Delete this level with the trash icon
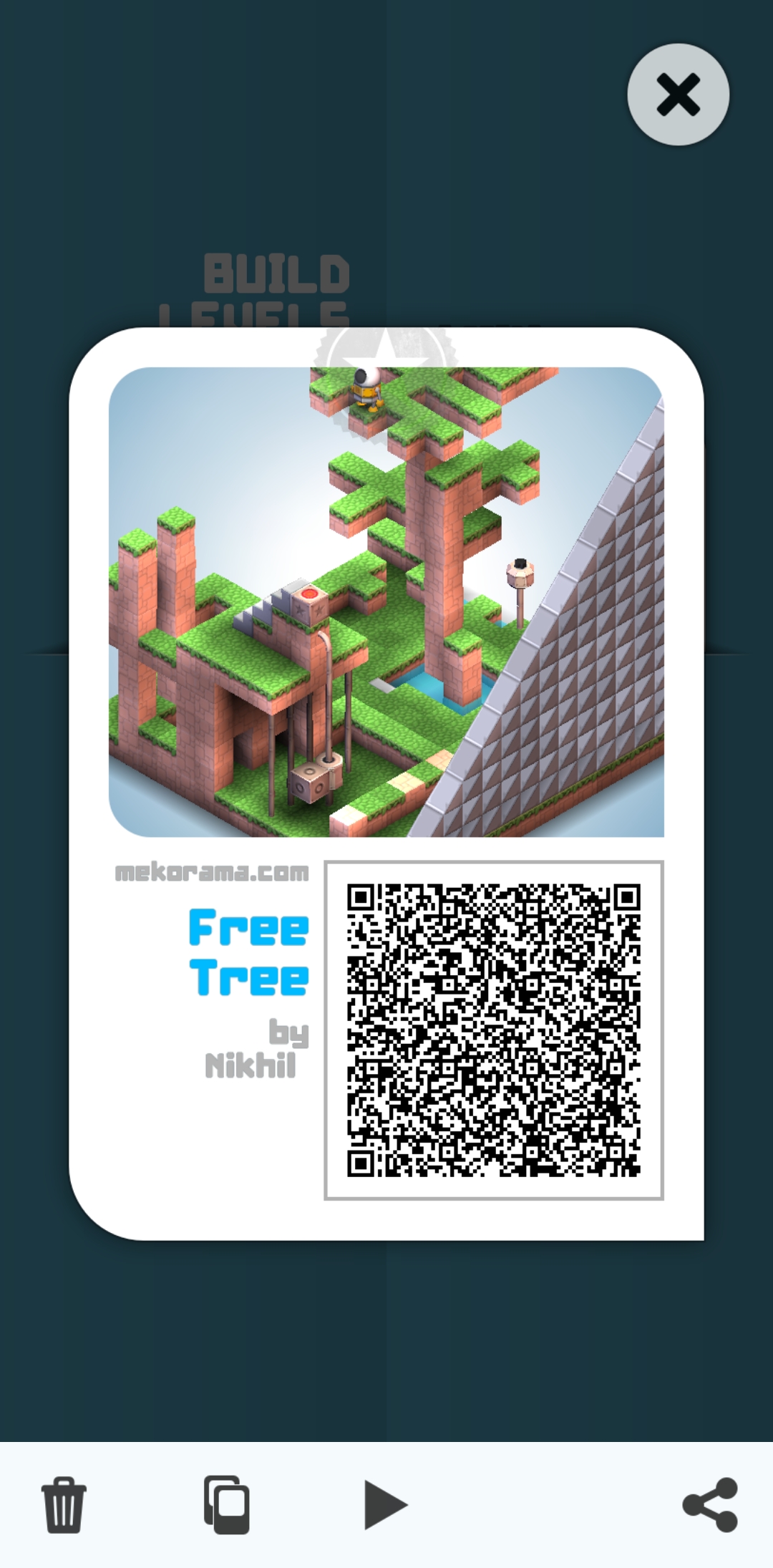 coord(64,1504)
